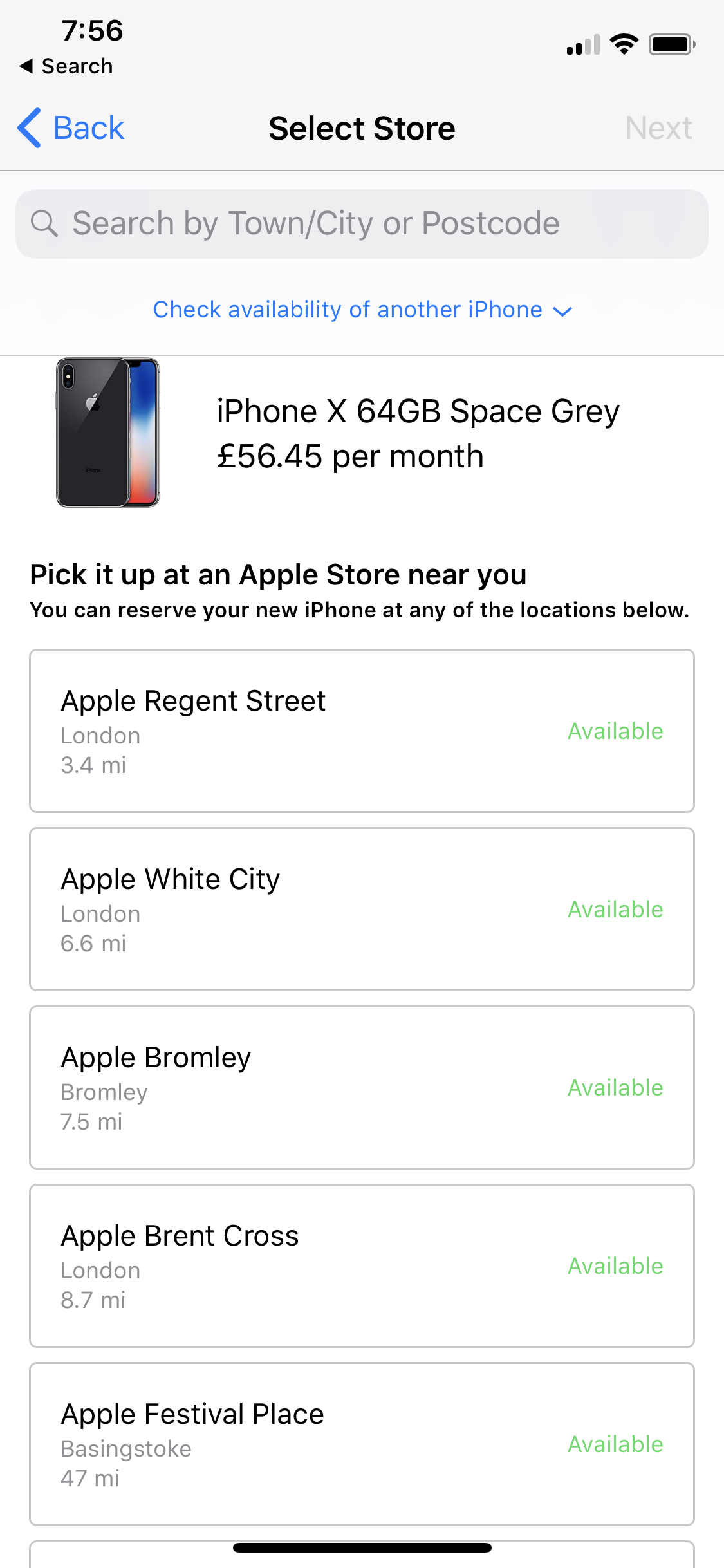The image size is (724, 1568).
Task: Focus the Town/City or Postcode search field
Action: click(362, 224)
